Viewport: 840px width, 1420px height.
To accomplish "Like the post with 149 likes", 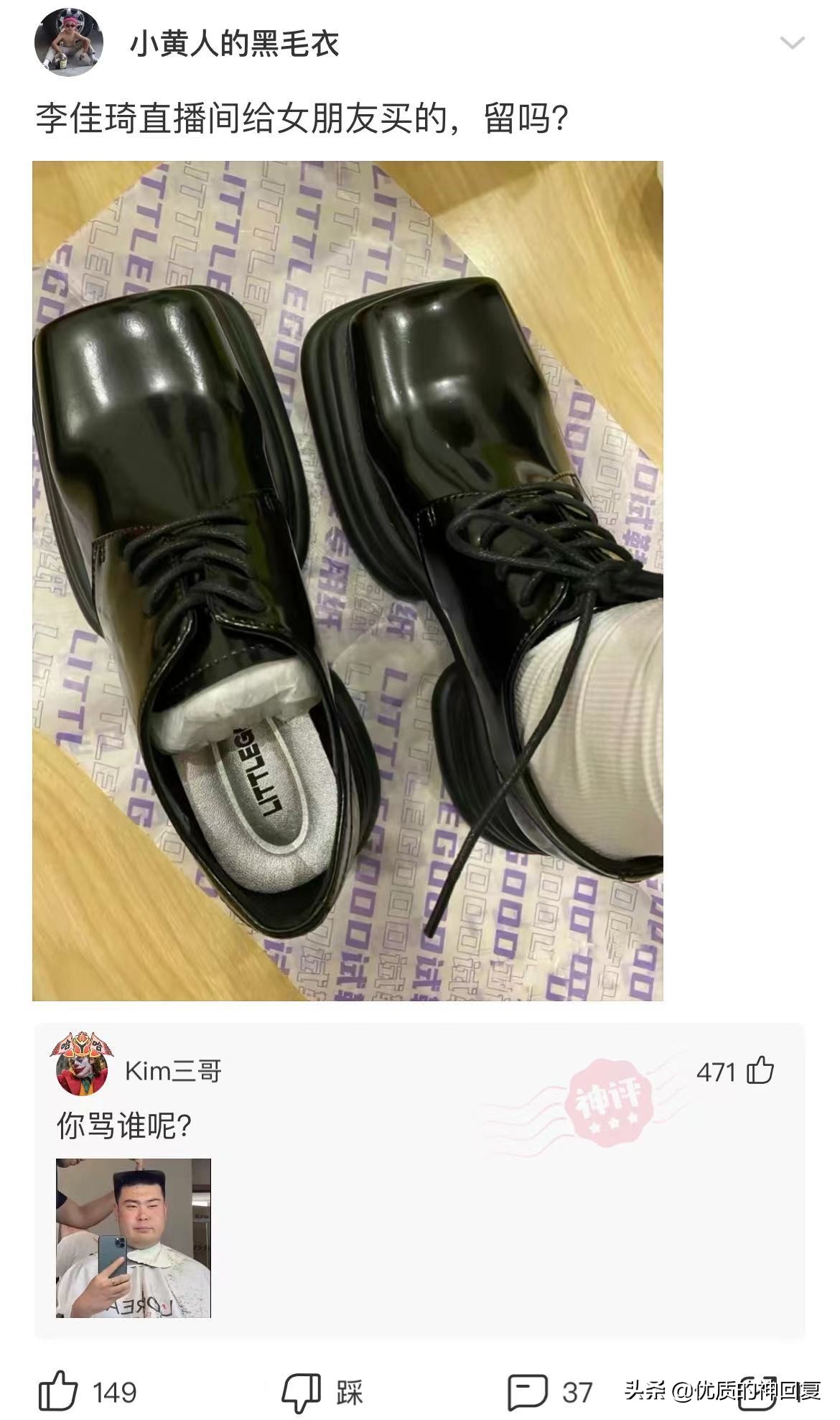I will [x=59, y=1392].
